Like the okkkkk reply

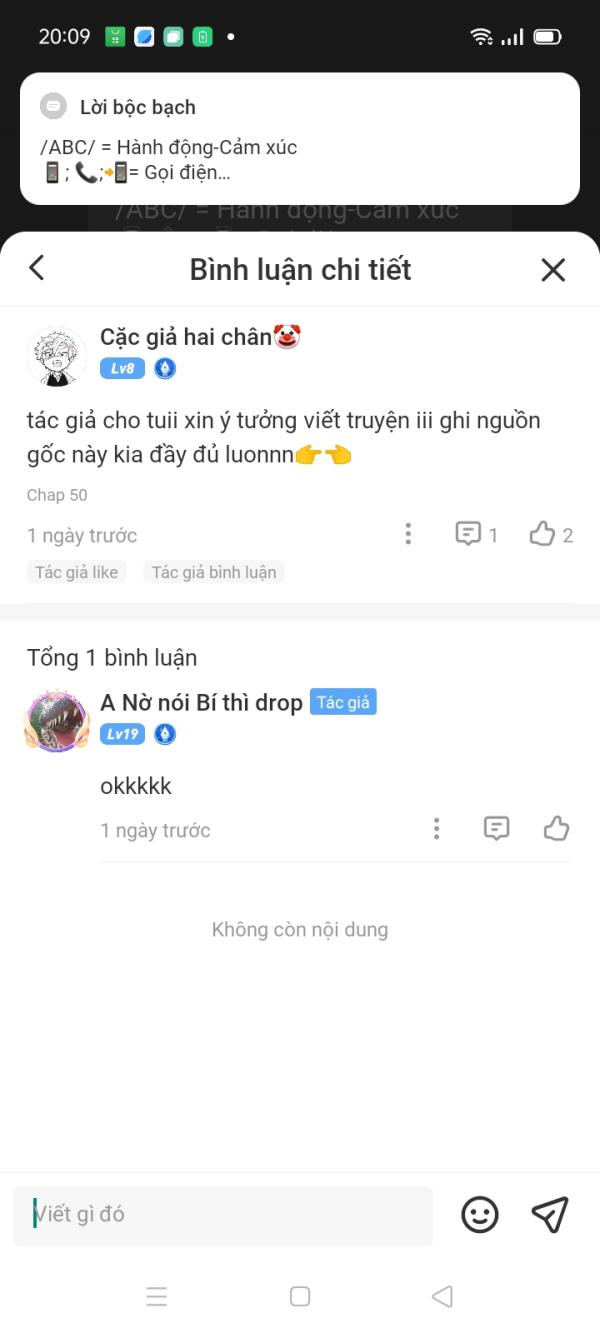click(556, 828)
